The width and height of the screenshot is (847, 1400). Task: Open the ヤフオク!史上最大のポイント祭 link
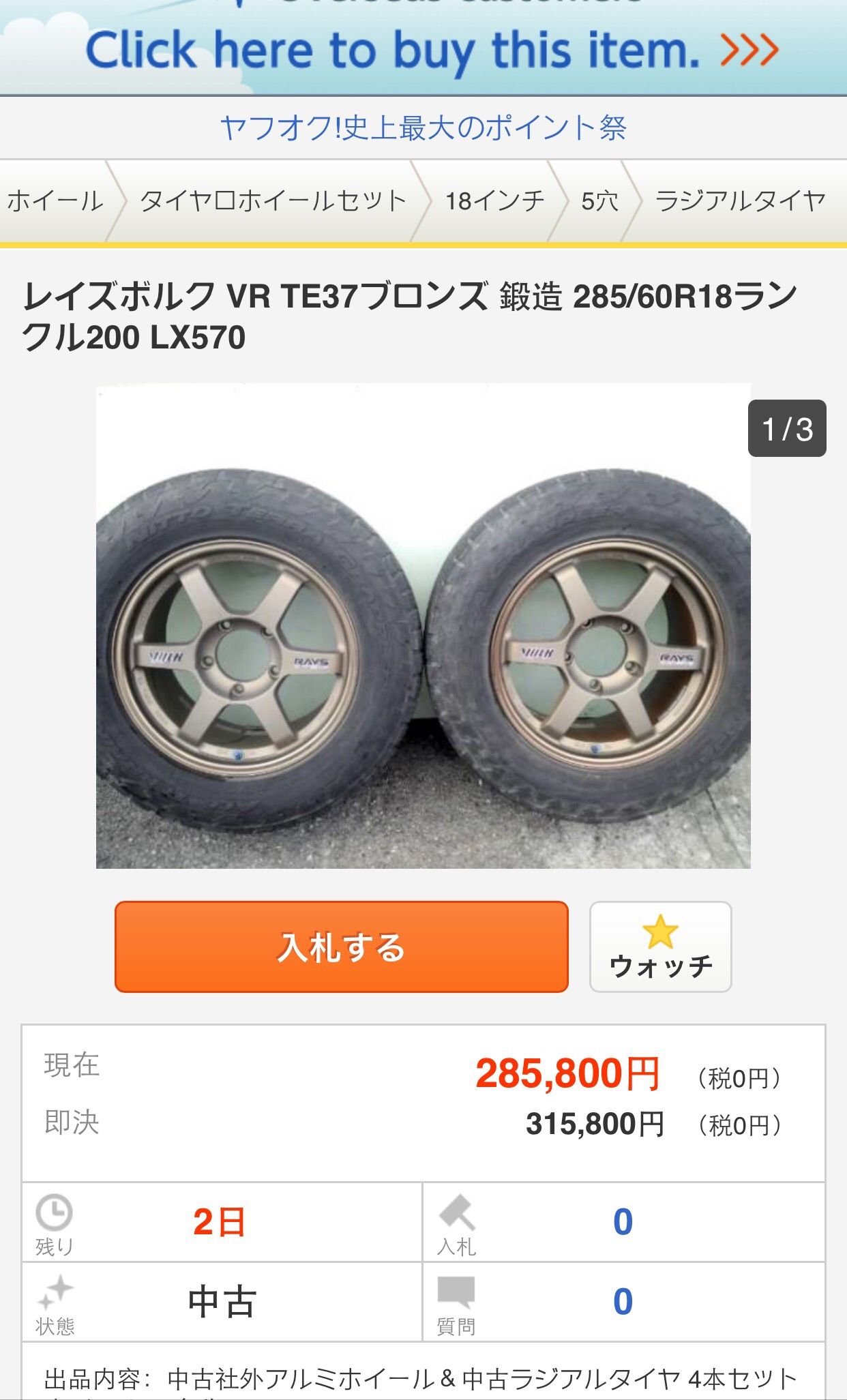pos(423,128)
